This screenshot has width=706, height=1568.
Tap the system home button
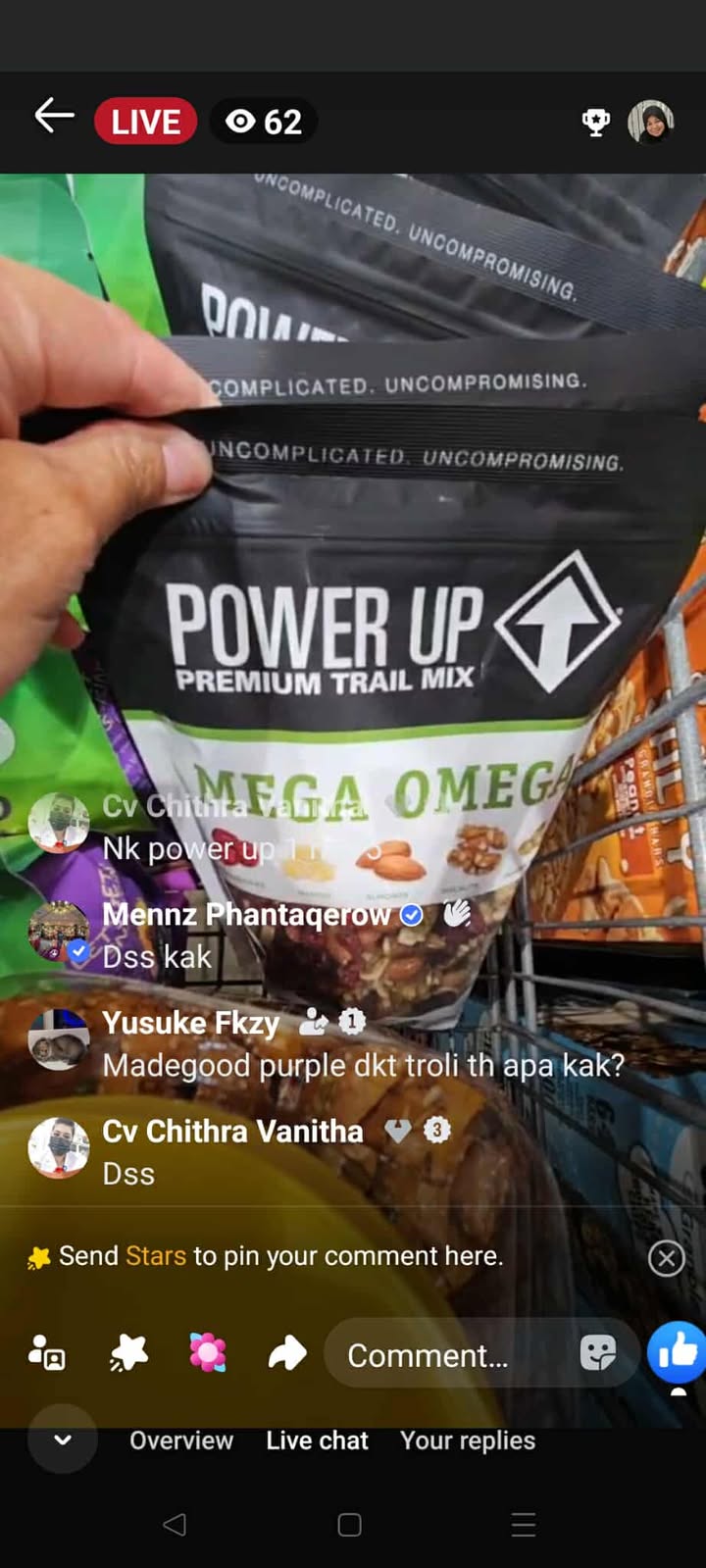coord(350,1525)
